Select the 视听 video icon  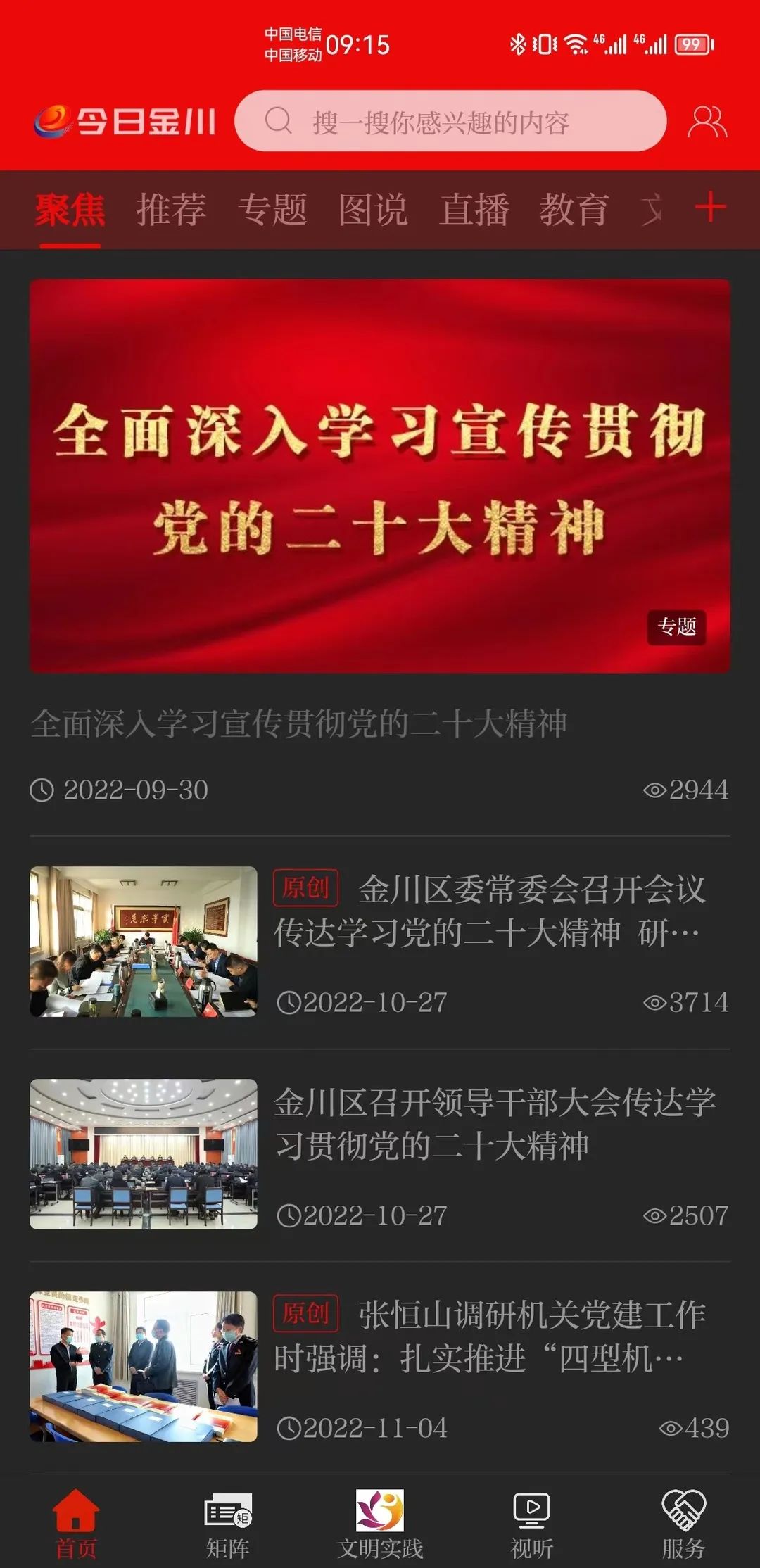click(531, 1506)
